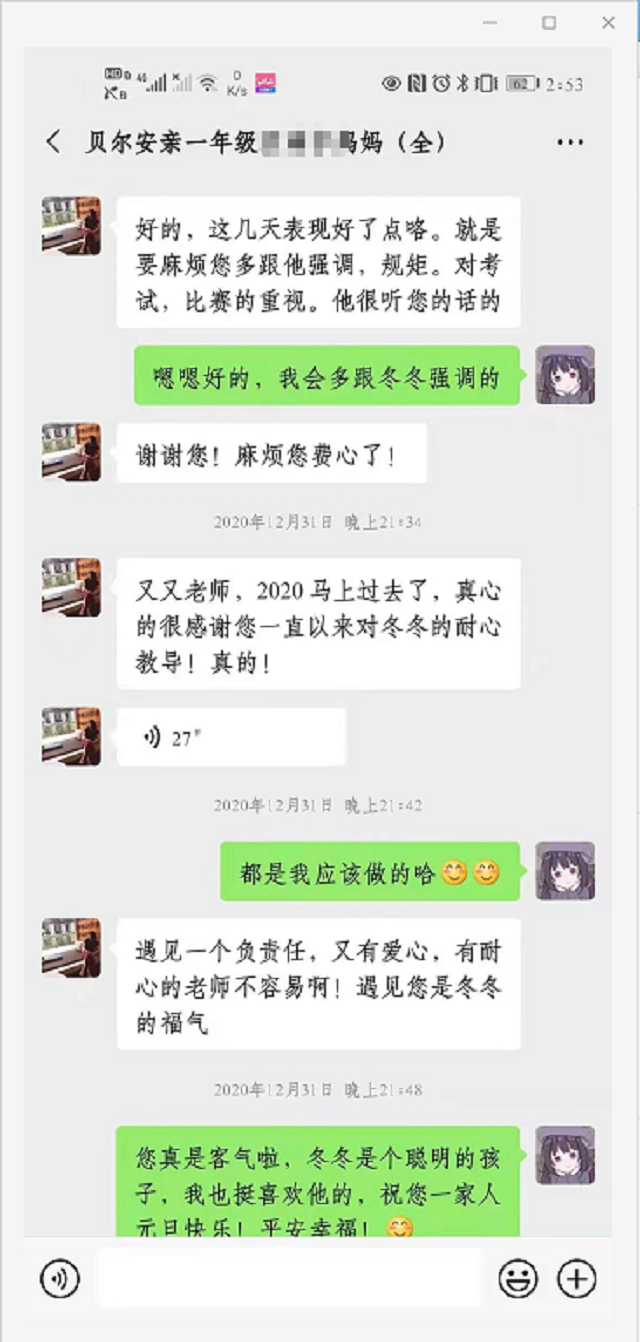Open the emoji picker
Viewport: 640px width, 1342px height.
click(x=518, y=1278)
